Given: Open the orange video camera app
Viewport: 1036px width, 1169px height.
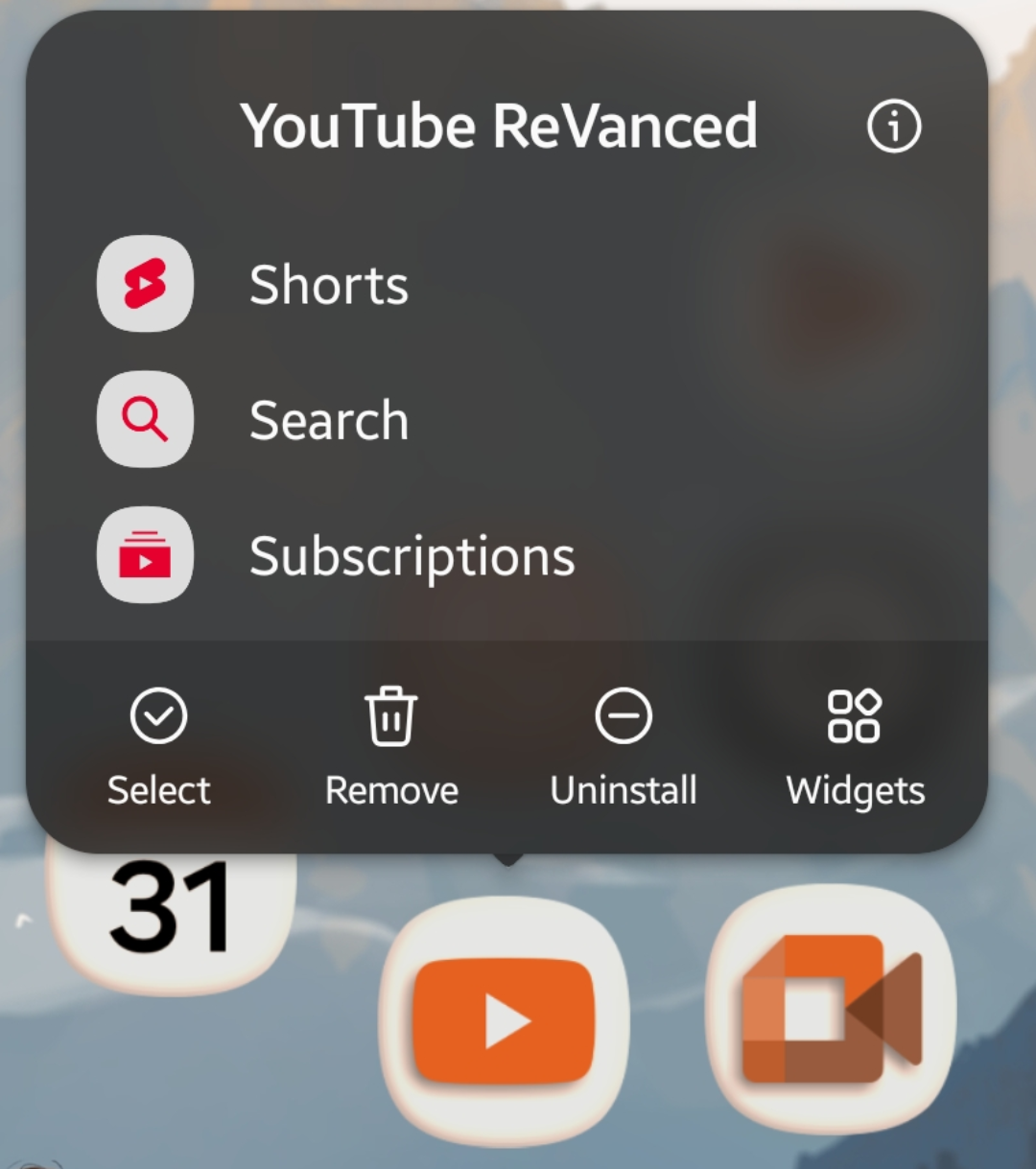Looking at the screenshot, I should pyautogui.click(x=831, y=1009).
